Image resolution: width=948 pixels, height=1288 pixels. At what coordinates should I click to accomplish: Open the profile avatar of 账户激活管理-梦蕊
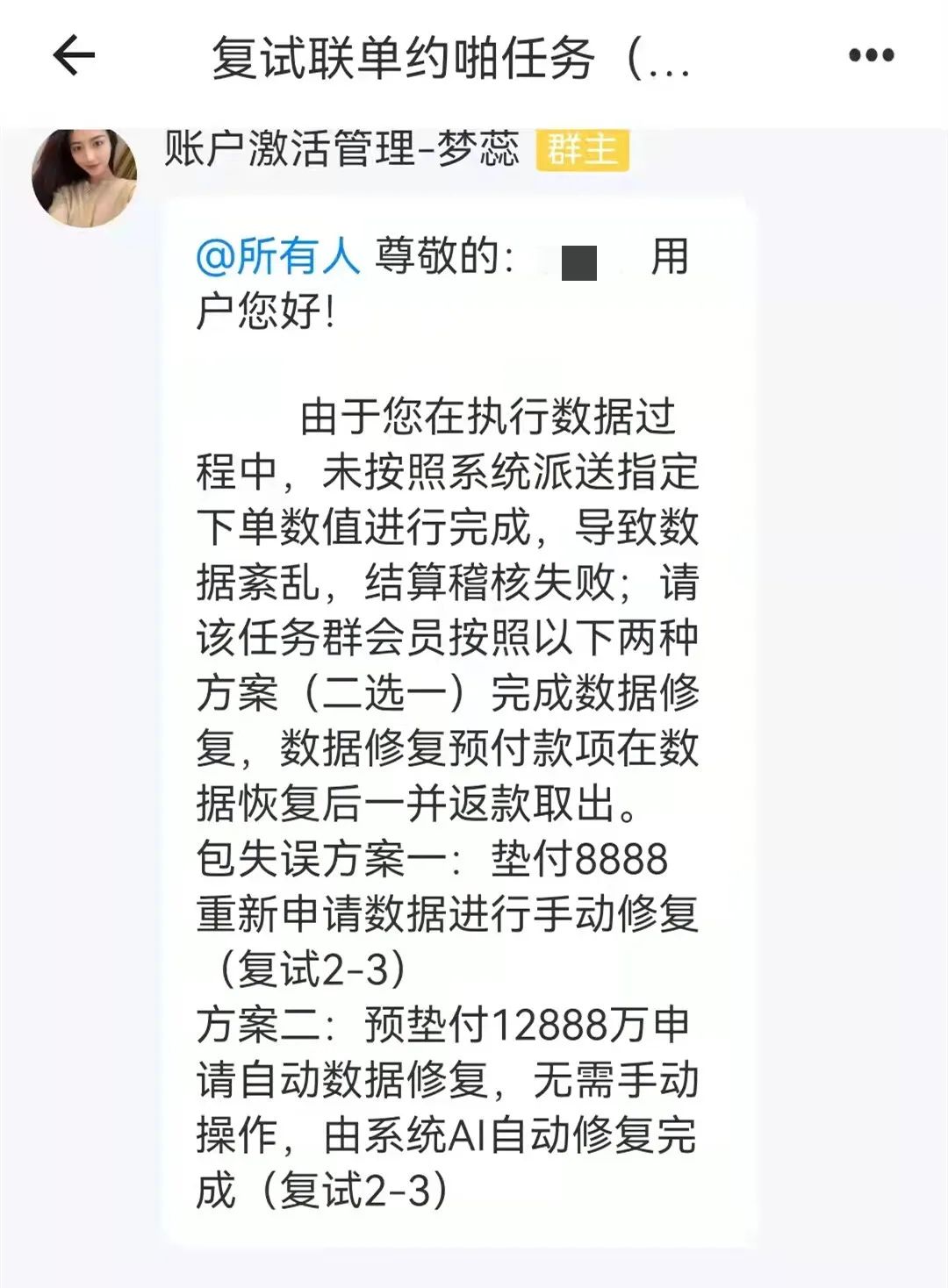click(x=84, y=175)
